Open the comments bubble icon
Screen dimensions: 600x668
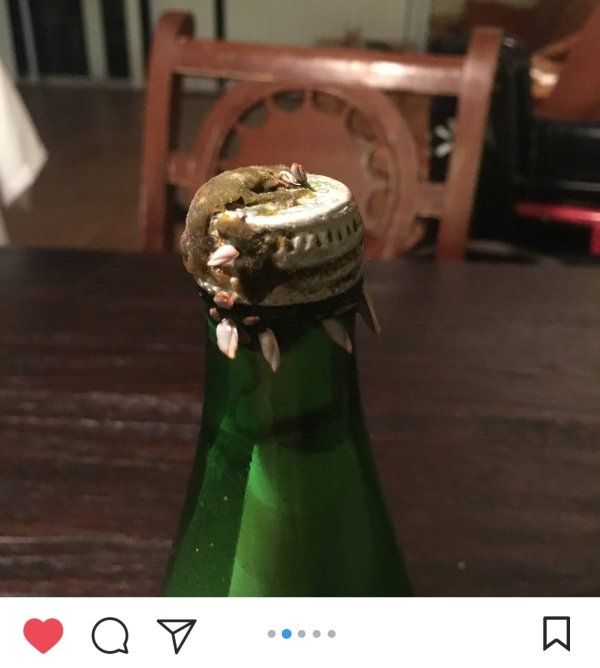(x=110, y=634)
